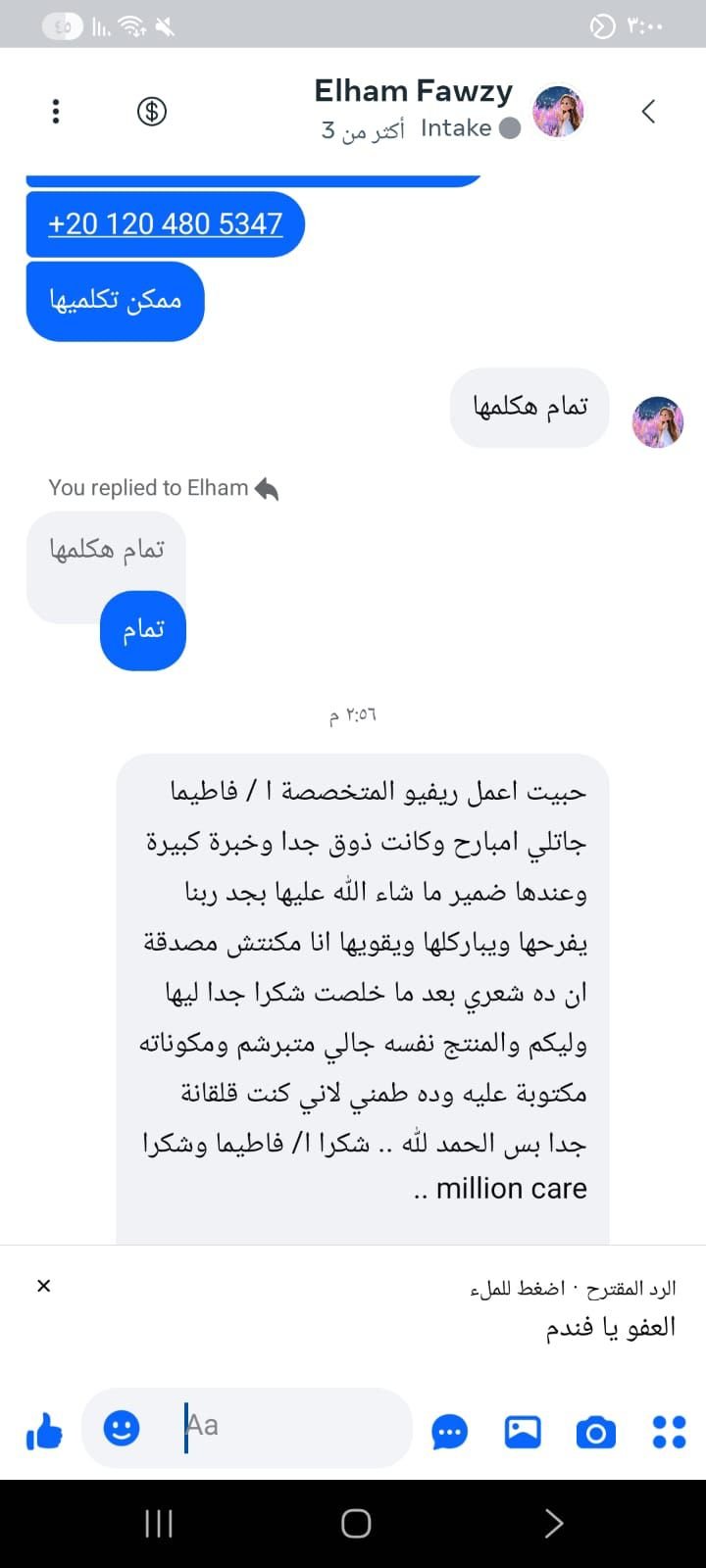Tap the phone number message +20 120 480 5347
The height and width of the screenshot is (1568, 706).
pyautogui.click(x=165, y=223)
